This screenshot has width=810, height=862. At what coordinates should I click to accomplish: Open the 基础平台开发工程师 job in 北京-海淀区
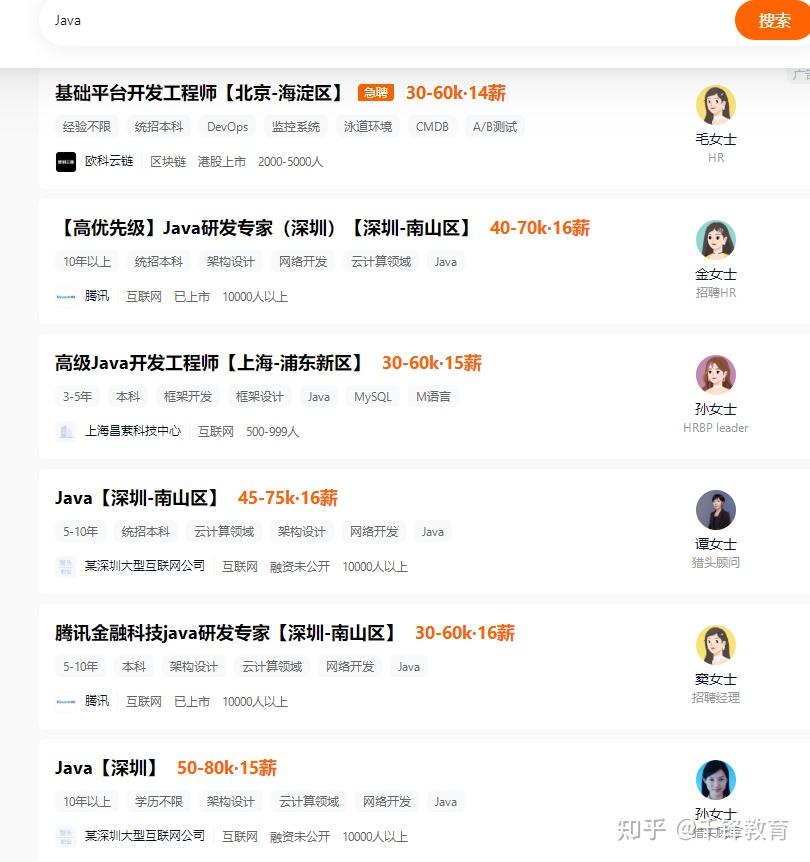click(x=200, y=93)
